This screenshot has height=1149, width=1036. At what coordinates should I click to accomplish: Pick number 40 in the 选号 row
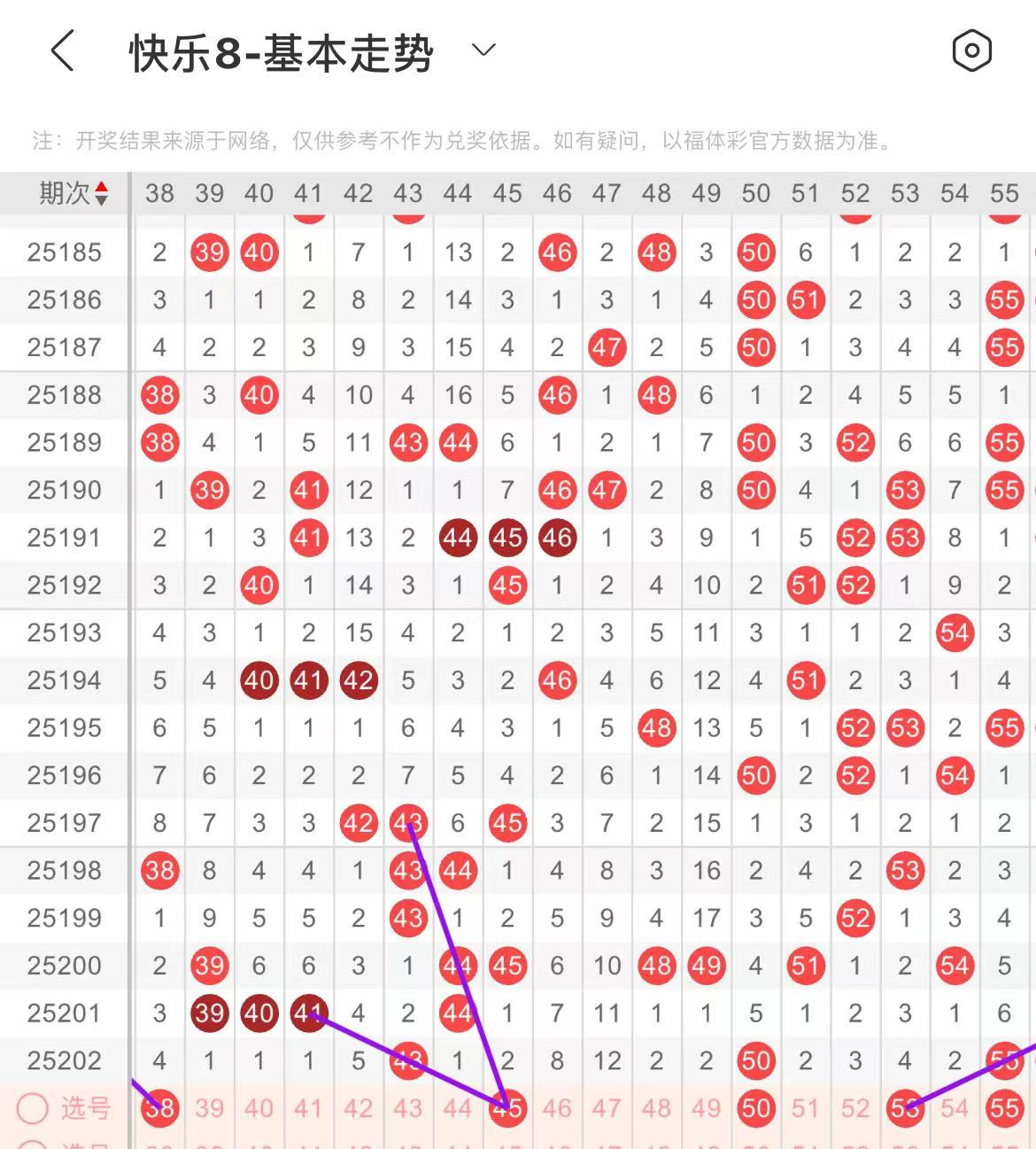pos(259,1108)
